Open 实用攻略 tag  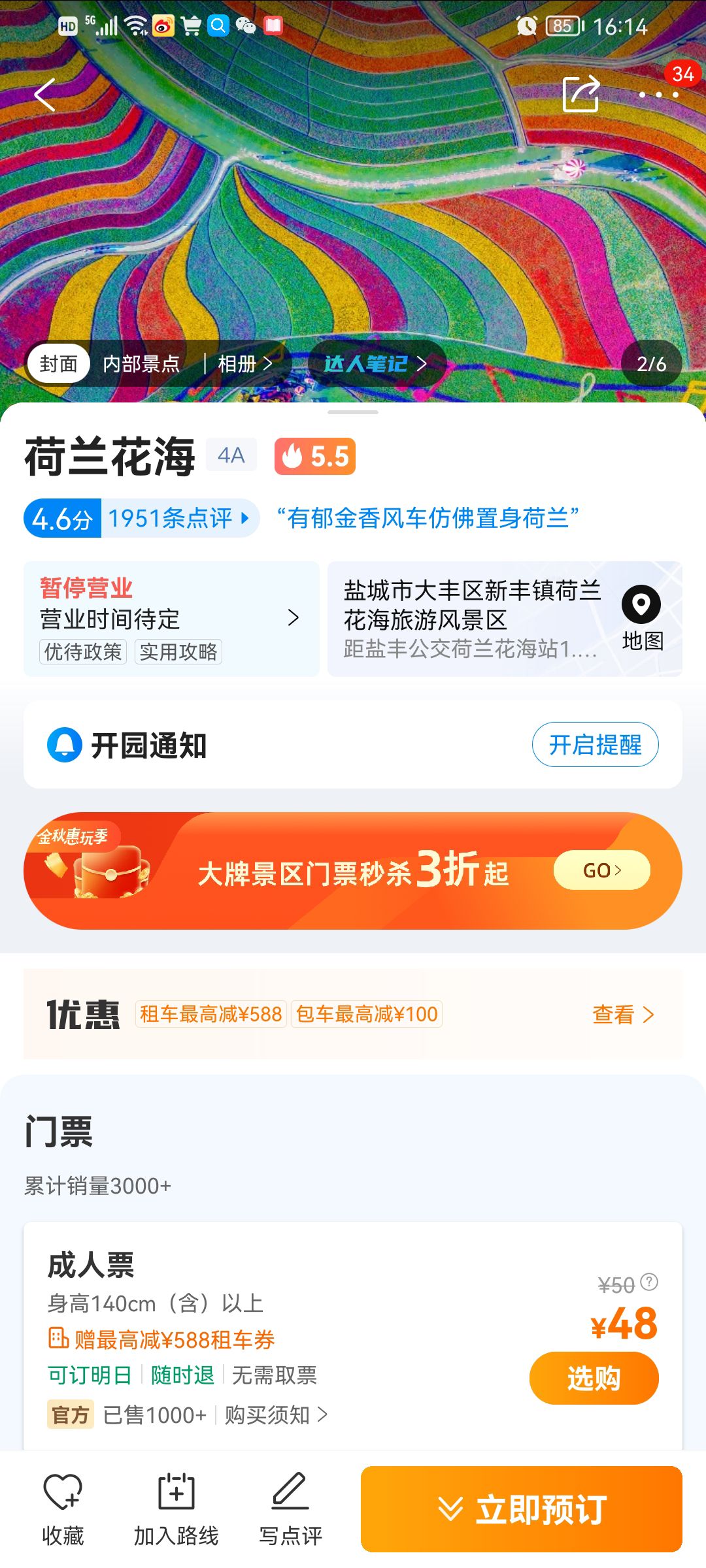(178, 651)
